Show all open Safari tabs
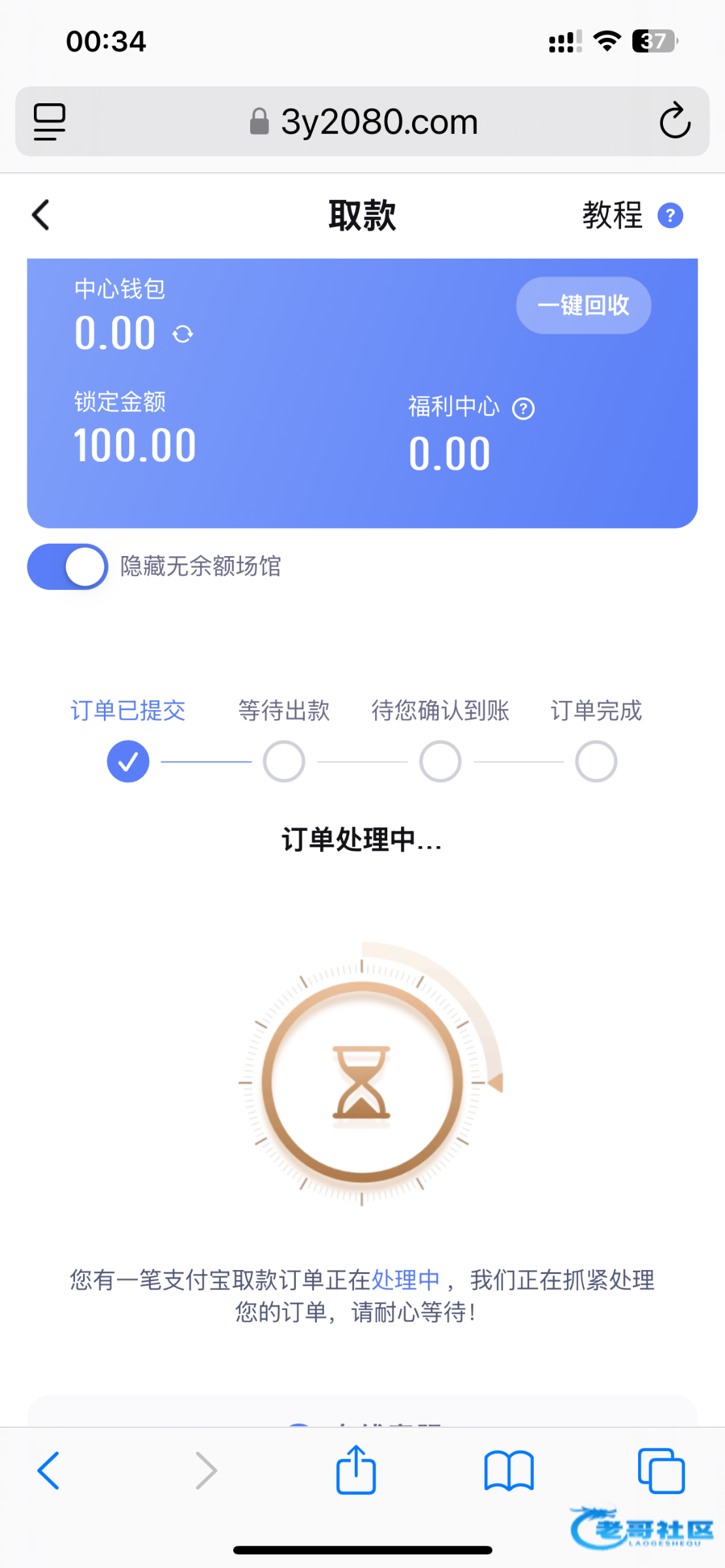Viewport: 725px width, 1568px height. (661, 1471)
